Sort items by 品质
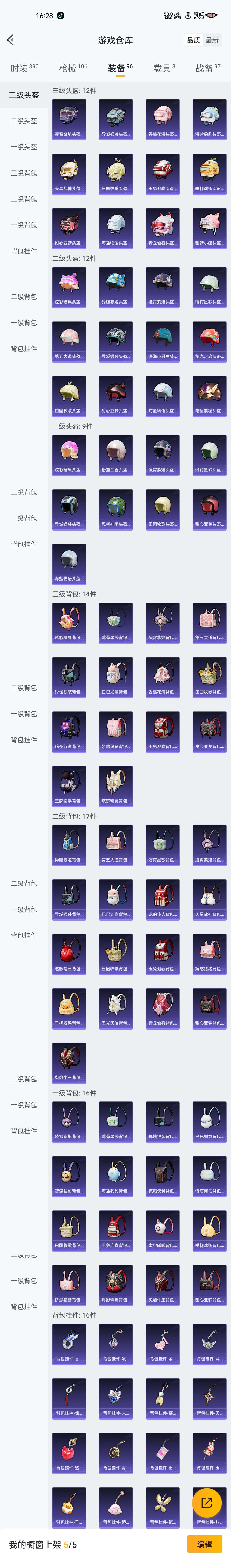The image size is (231, 1568). (x=193, y=40)
